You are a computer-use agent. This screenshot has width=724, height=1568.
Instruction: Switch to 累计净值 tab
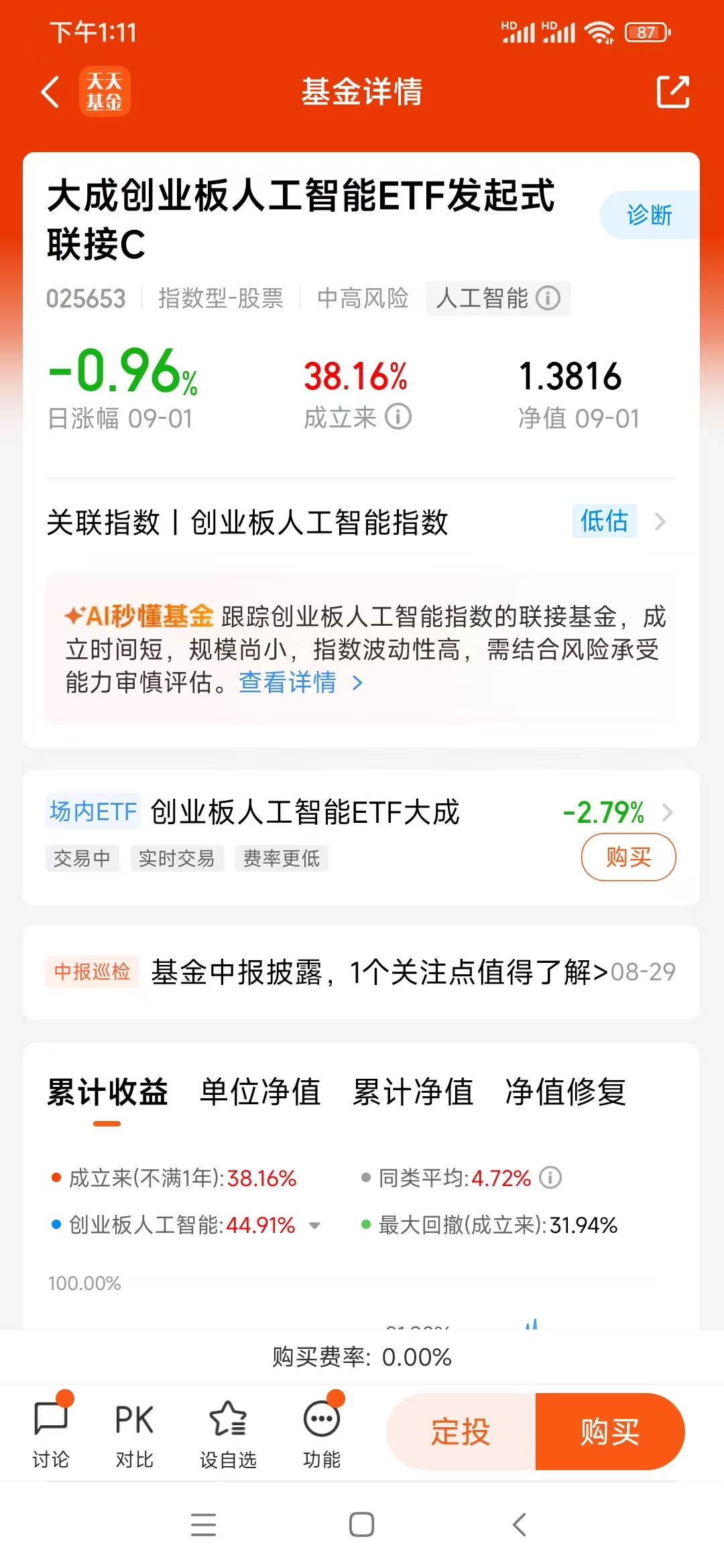[413, 1092]
